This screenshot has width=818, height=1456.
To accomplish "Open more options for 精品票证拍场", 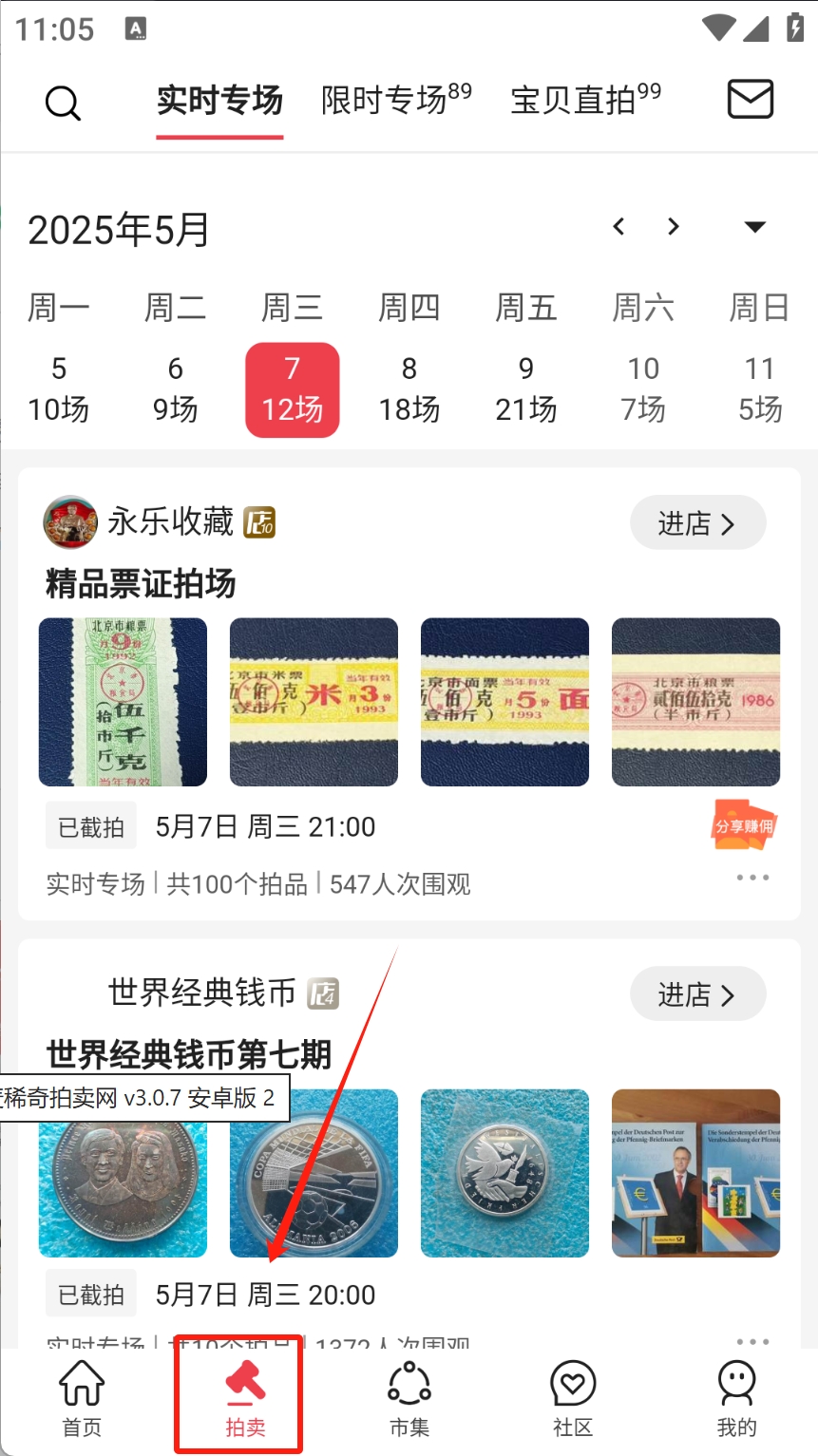I will point(752,878).
